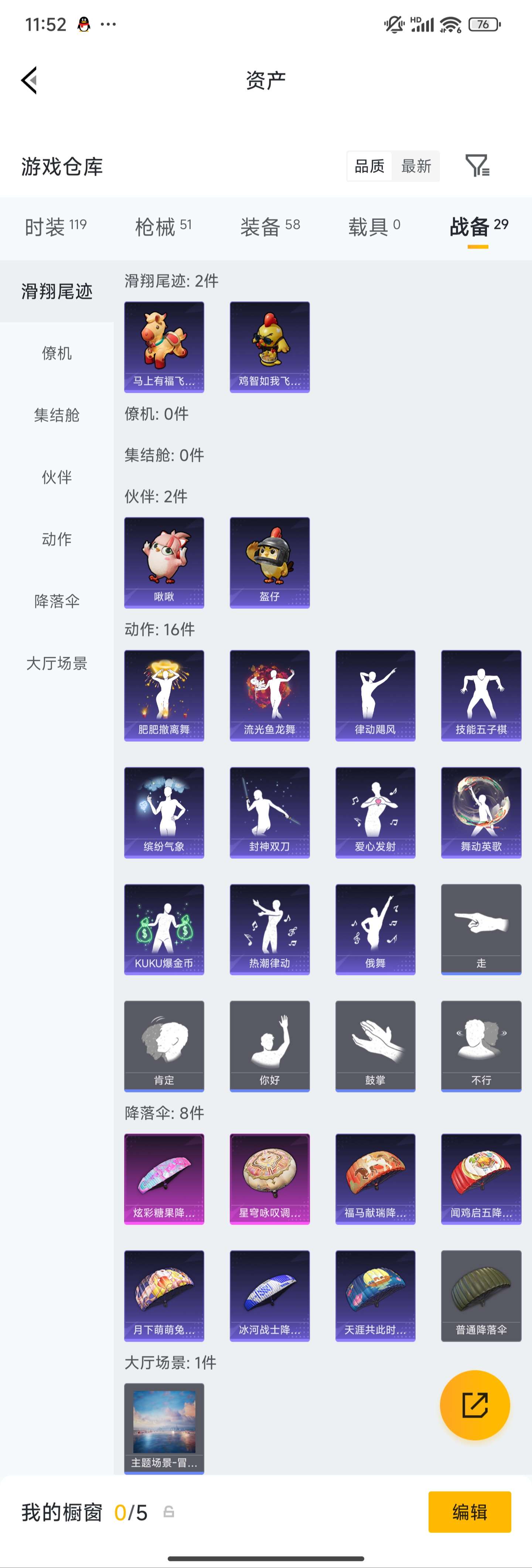Tap the battery indicator showing 76
The height and width of the screenshot is (1568, 532).
[482, 24]
